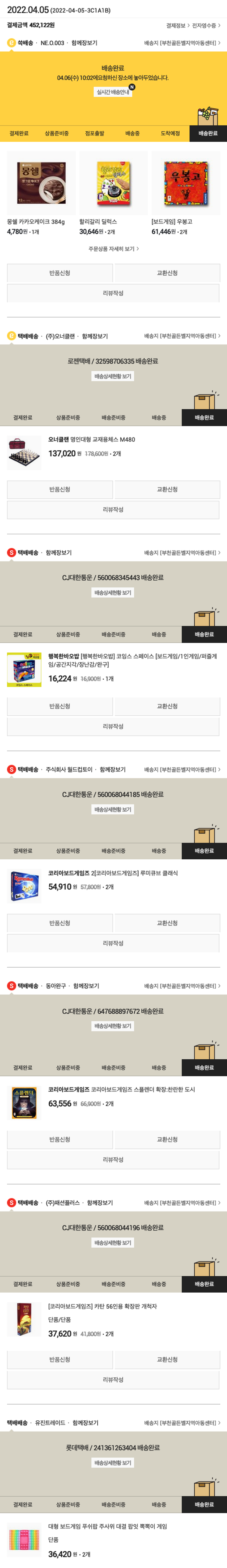Tap 실시간 배송안내 button

113,92
